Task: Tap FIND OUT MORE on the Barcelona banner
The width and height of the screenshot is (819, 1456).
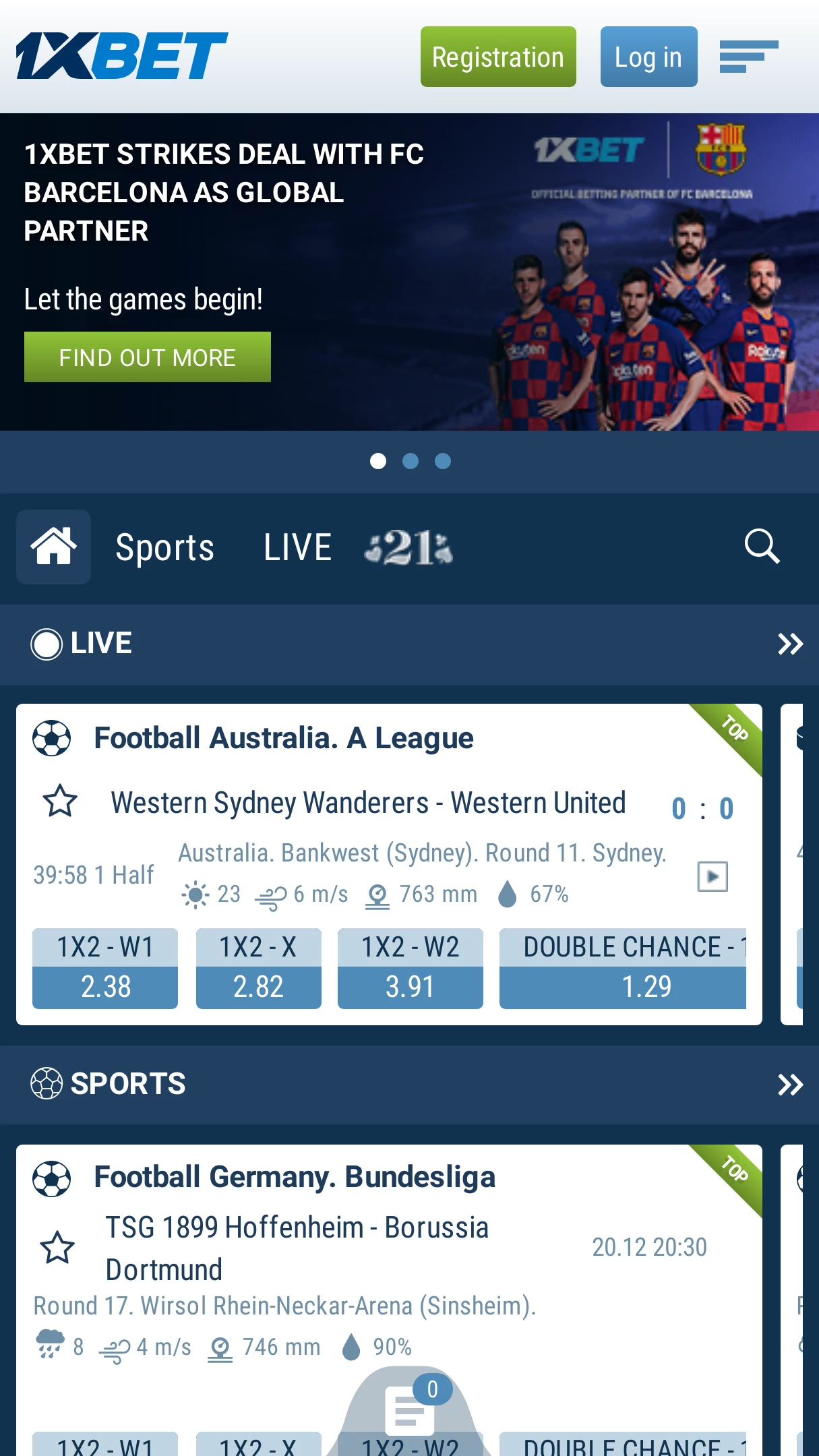Action: click(147, 357)
